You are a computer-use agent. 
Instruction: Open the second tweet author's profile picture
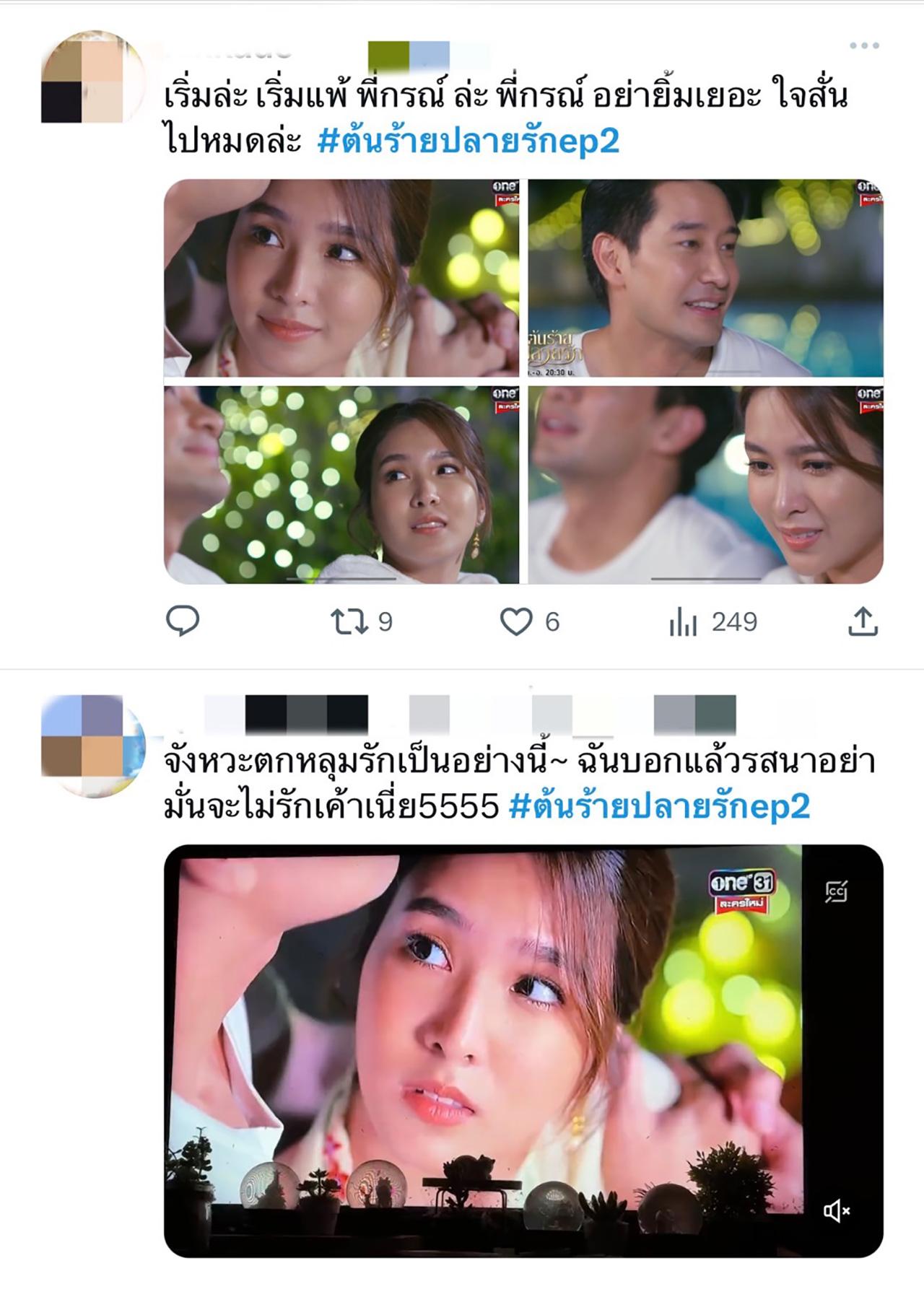tap(92, 746)
